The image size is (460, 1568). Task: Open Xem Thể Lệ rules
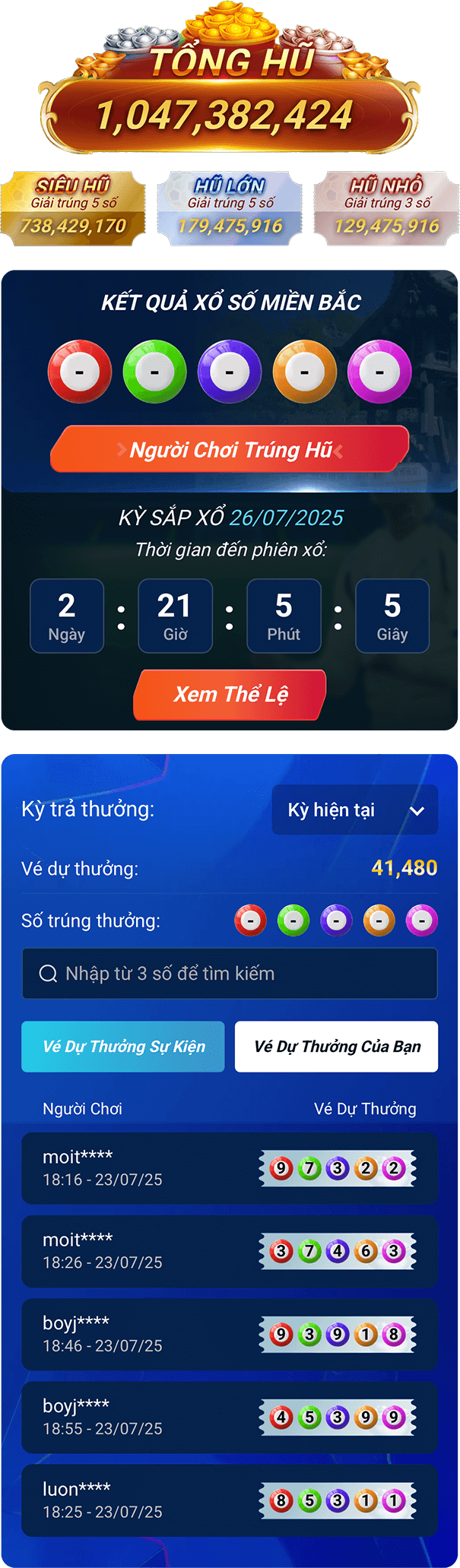(x=230, y=694)
